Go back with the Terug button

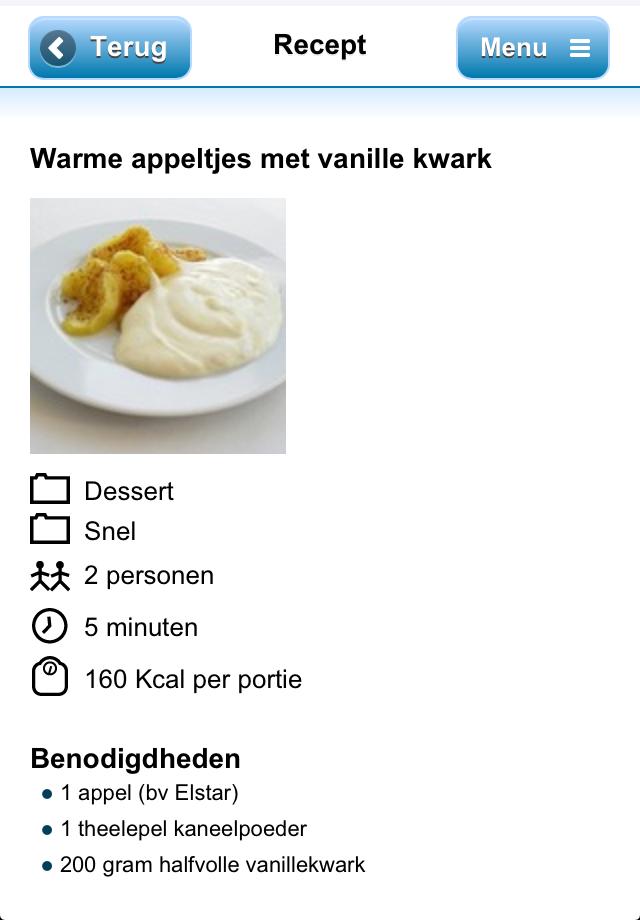tap(109, 47)
